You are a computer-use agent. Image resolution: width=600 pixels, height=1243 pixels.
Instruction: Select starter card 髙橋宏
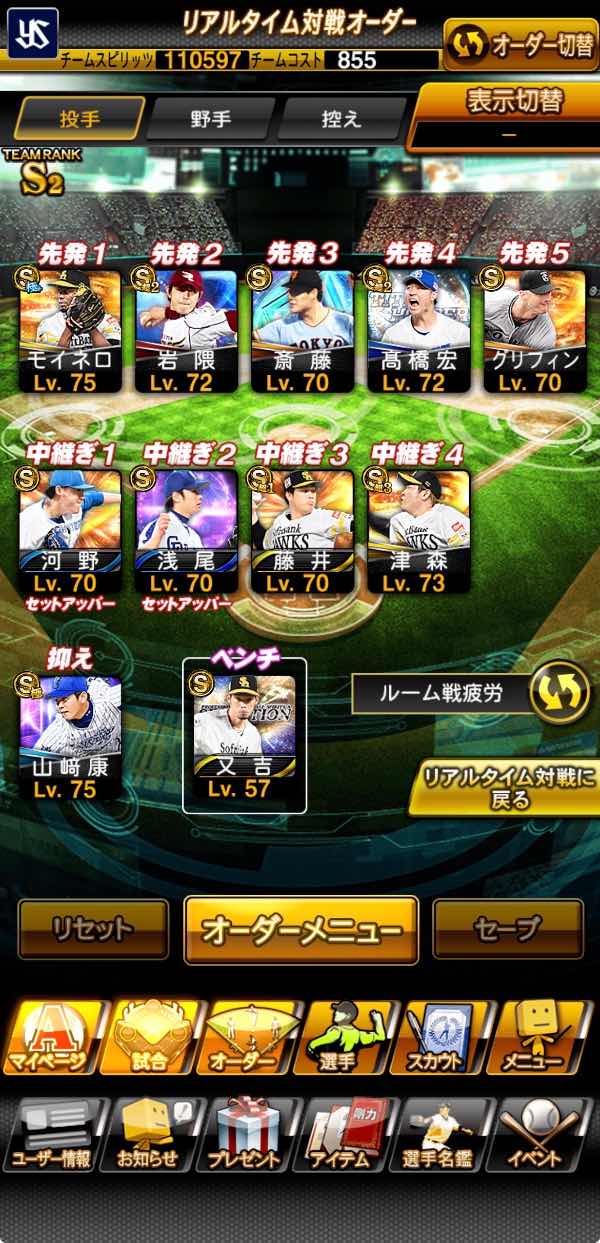tap(418, 330)
